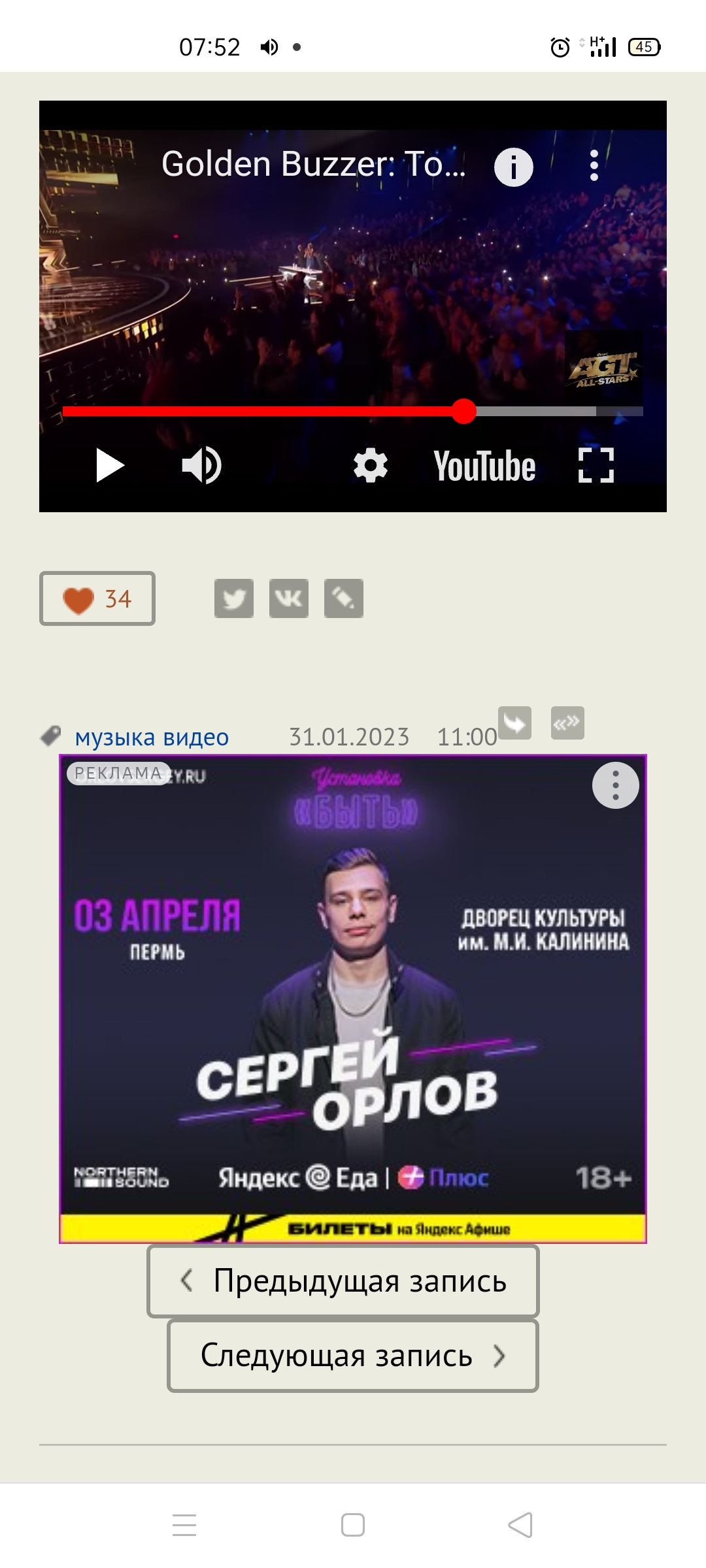This screenshot has height=1568, width=706.
Task: Go back using the system back button
Action: click(x=520, y=1525)
